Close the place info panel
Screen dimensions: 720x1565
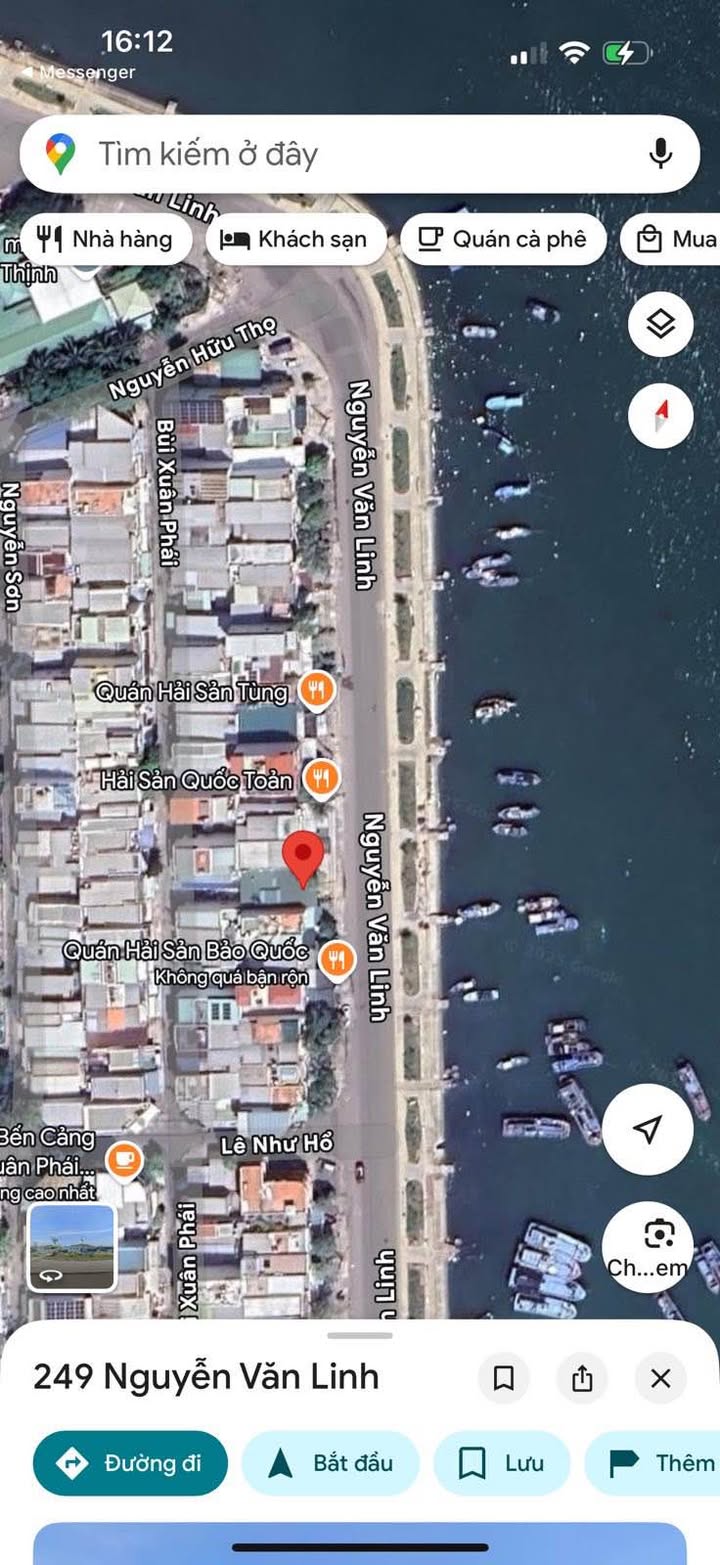[660, 1379]
